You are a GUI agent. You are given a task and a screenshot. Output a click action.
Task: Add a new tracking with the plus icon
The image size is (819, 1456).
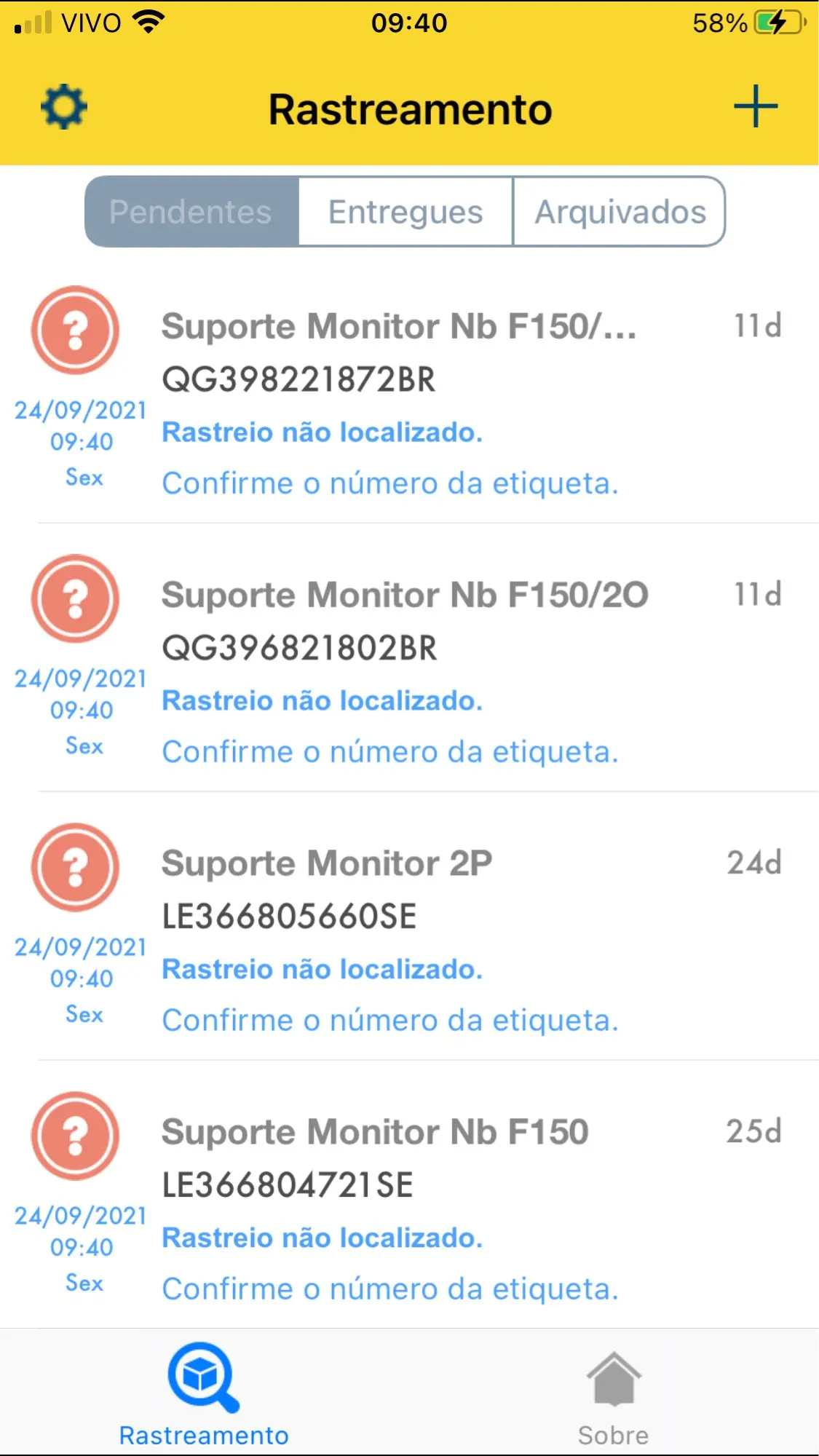pyautogui.click(x=755, y=107)
